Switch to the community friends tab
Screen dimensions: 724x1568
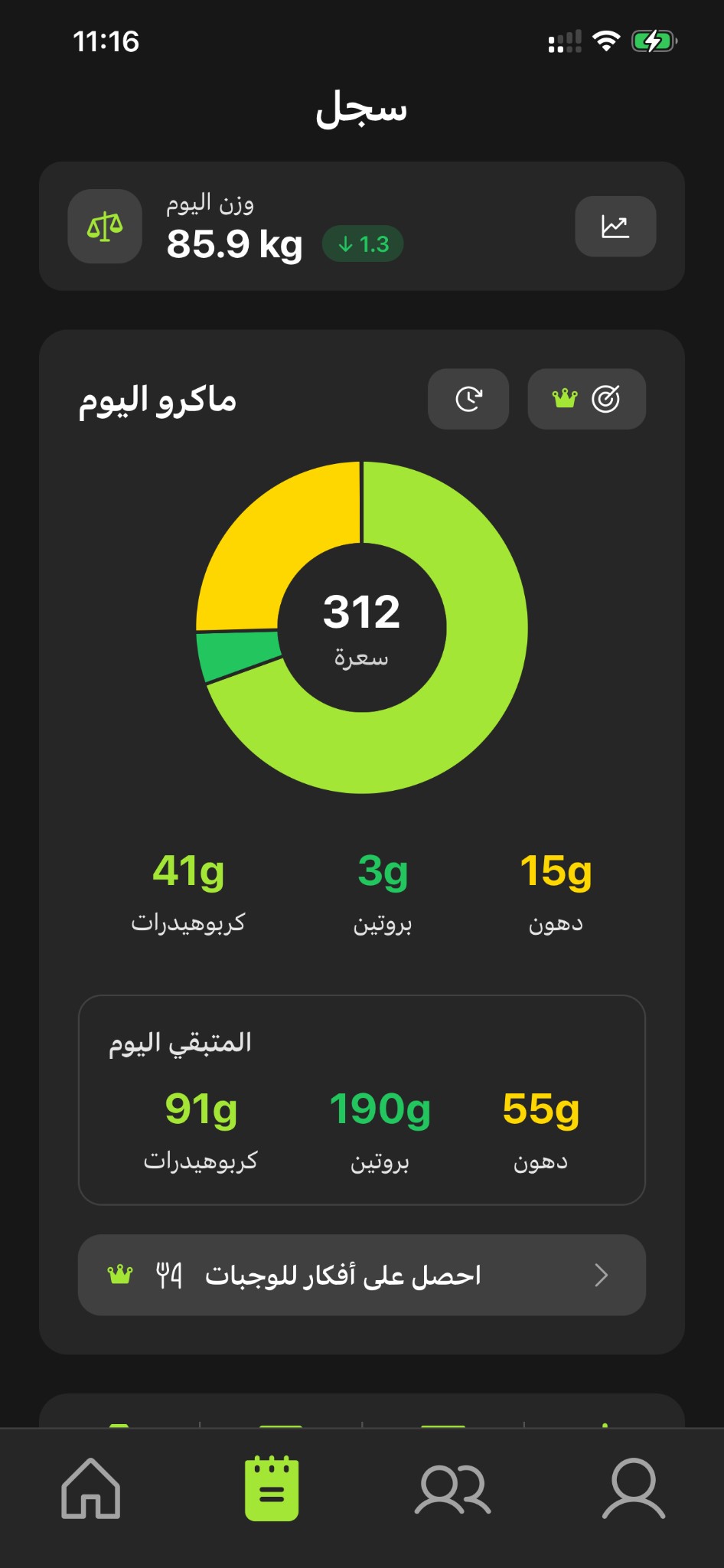[x=452, y=1488]
